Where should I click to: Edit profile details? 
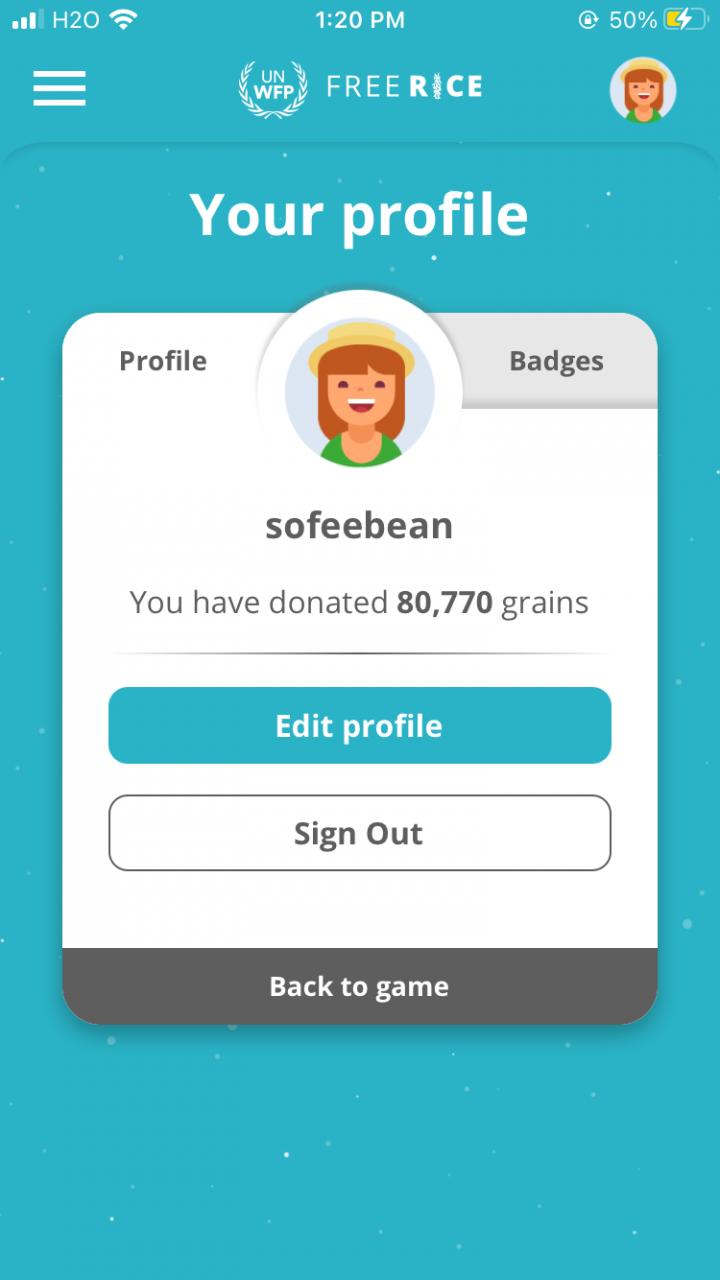click(359, 725)
